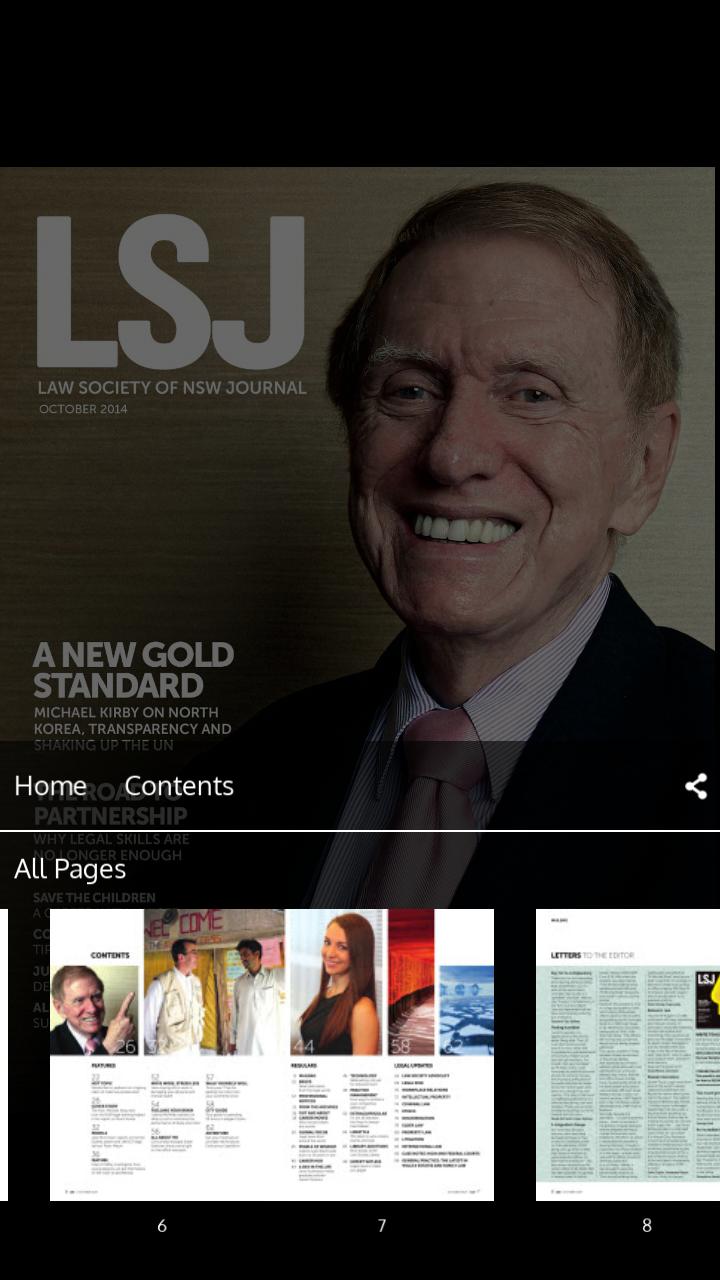Tap the LSJ logo on the cover

coord(170,295)
